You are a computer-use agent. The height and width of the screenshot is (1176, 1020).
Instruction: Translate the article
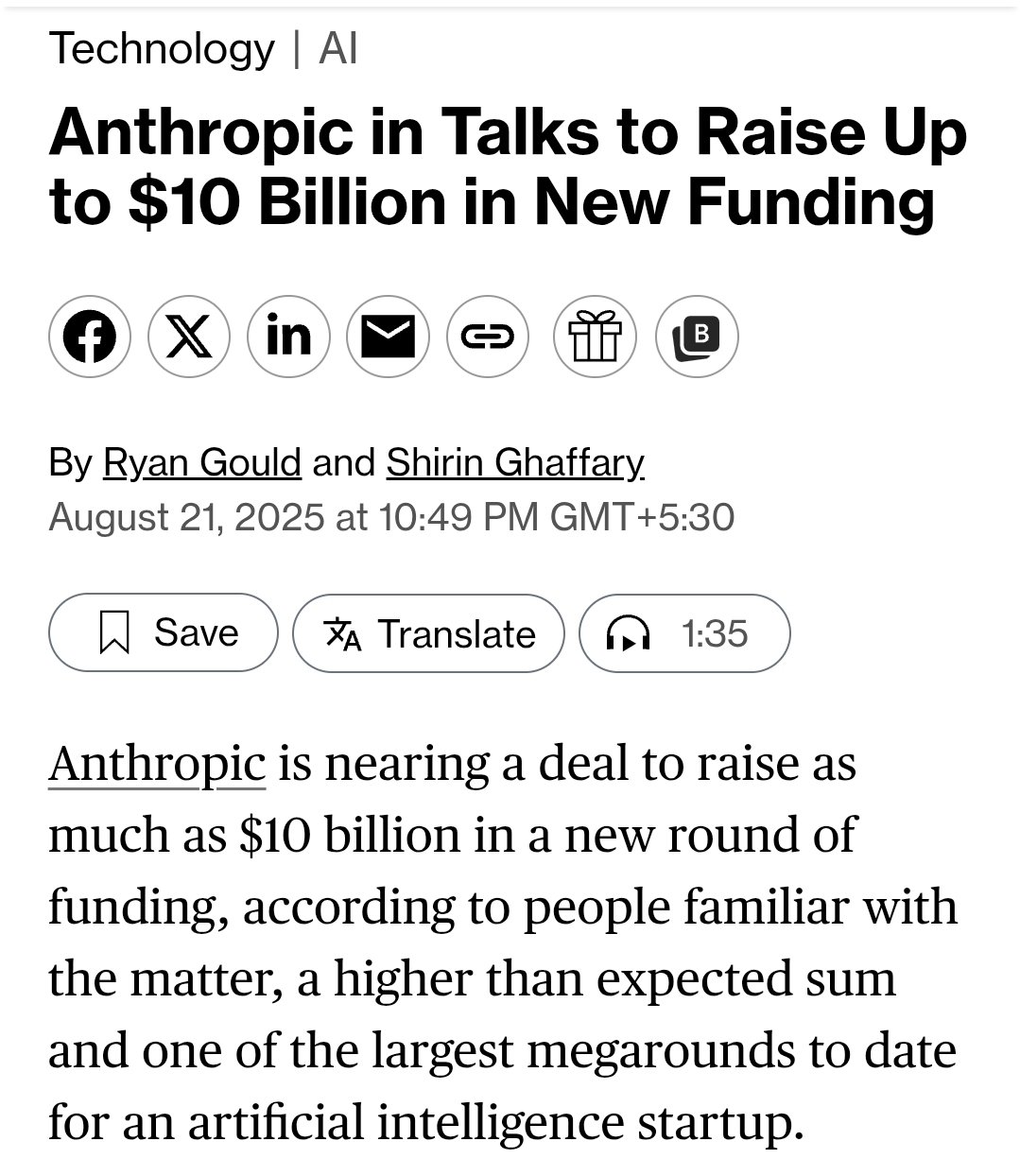point(428,633)
